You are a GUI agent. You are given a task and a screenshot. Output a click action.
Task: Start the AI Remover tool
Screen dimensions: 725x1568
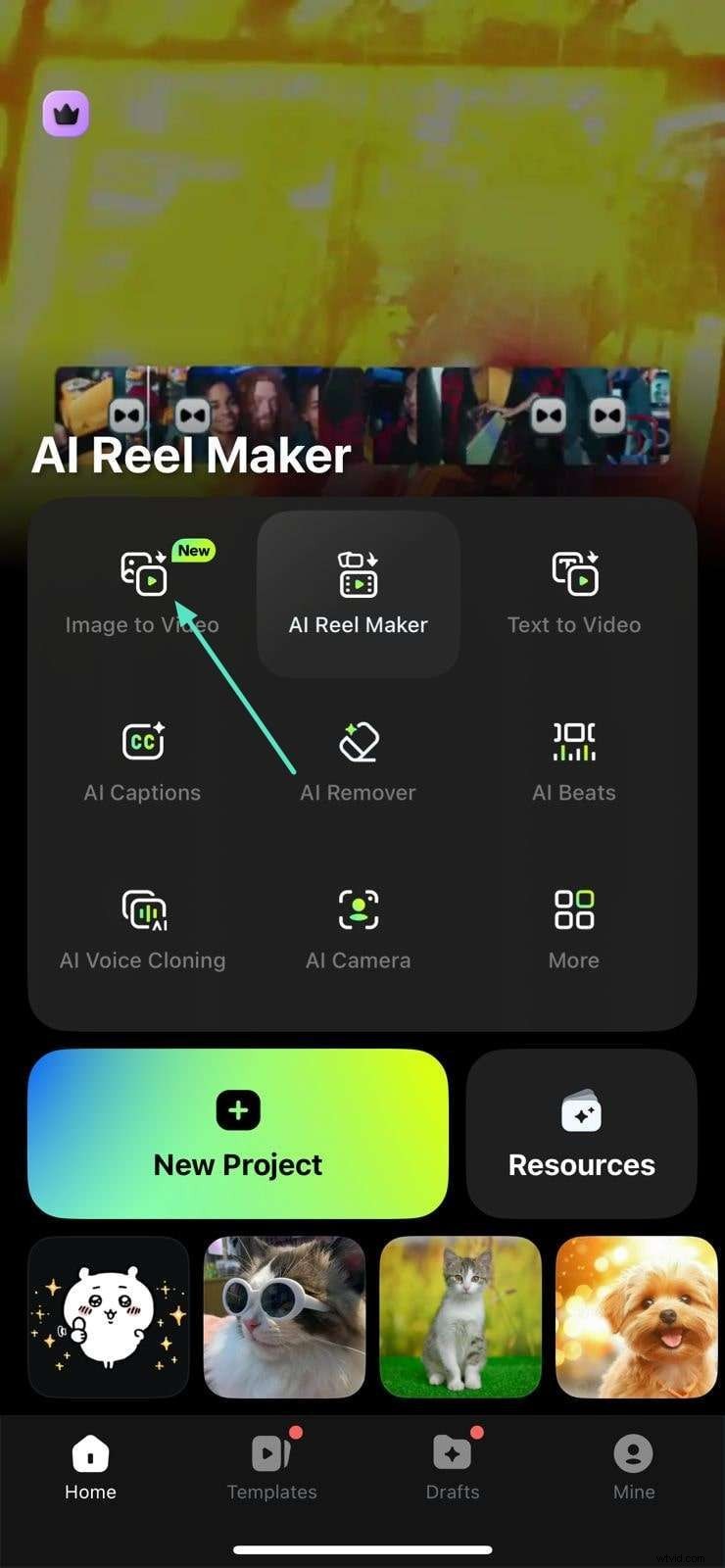tap(359, 761)
